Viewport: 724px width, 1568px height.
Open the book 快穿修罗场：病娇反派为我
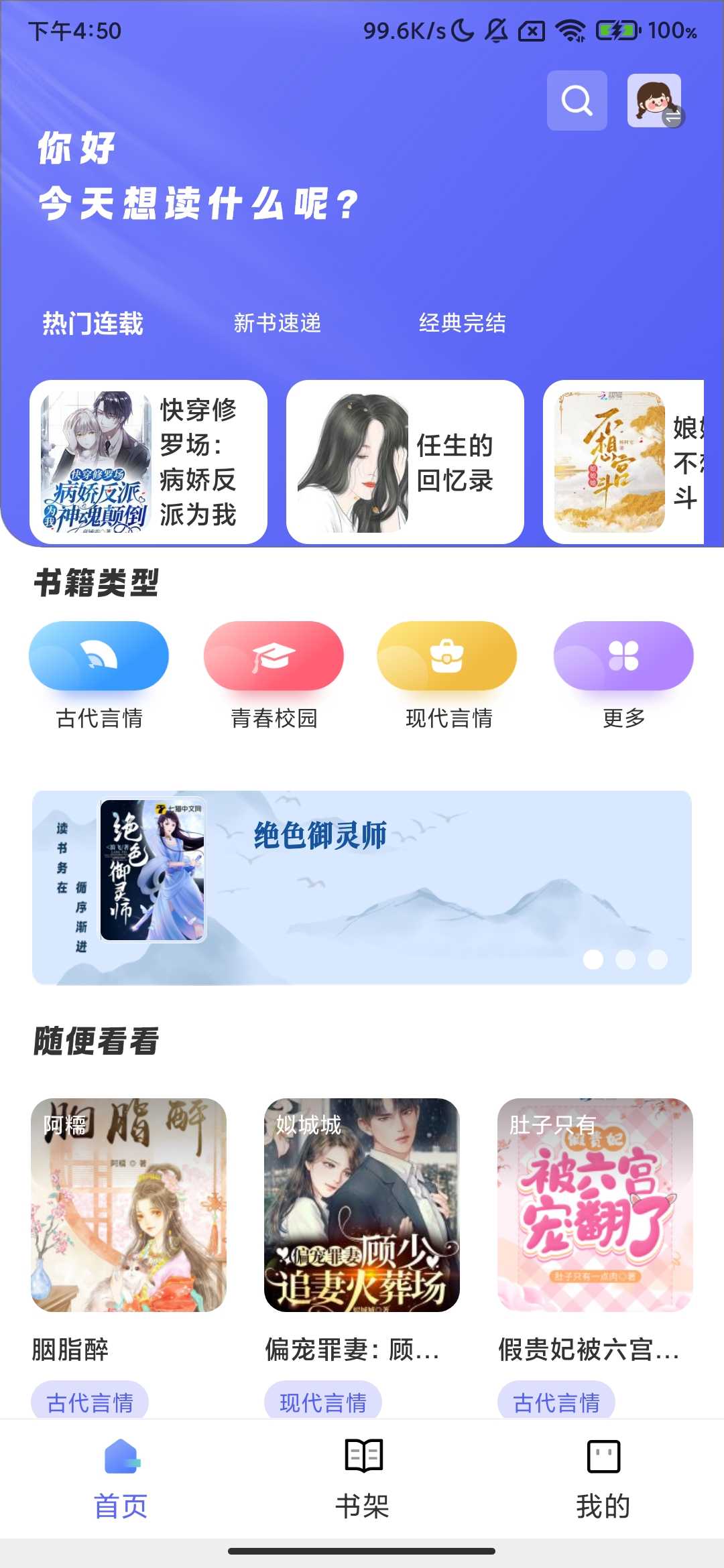coord(148,462)
